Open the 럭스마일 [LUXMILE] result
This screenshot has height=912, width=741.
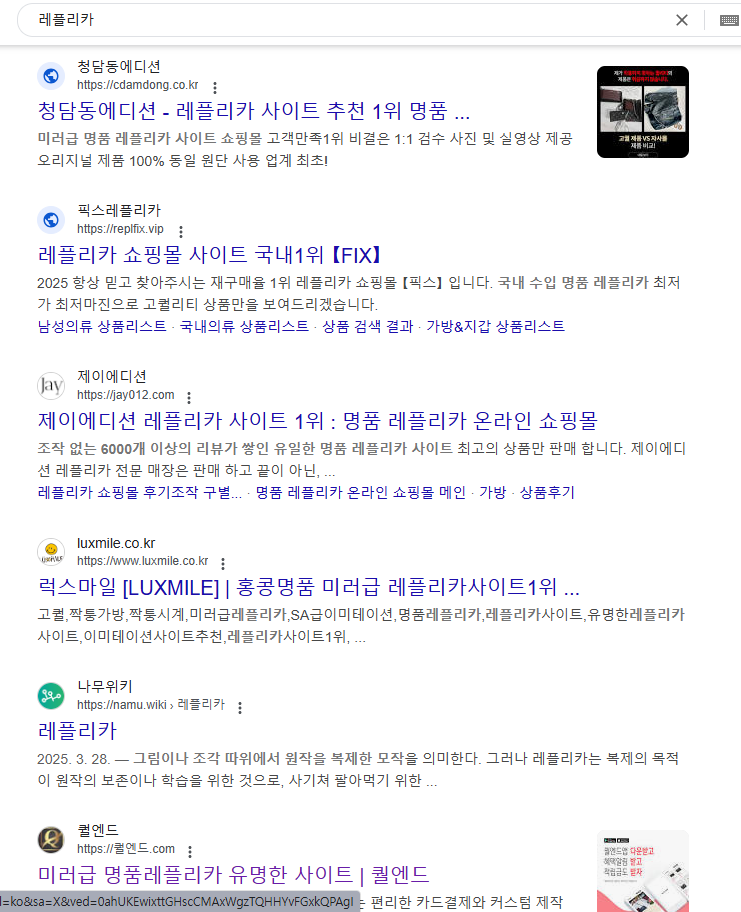(x=308, y=586)
